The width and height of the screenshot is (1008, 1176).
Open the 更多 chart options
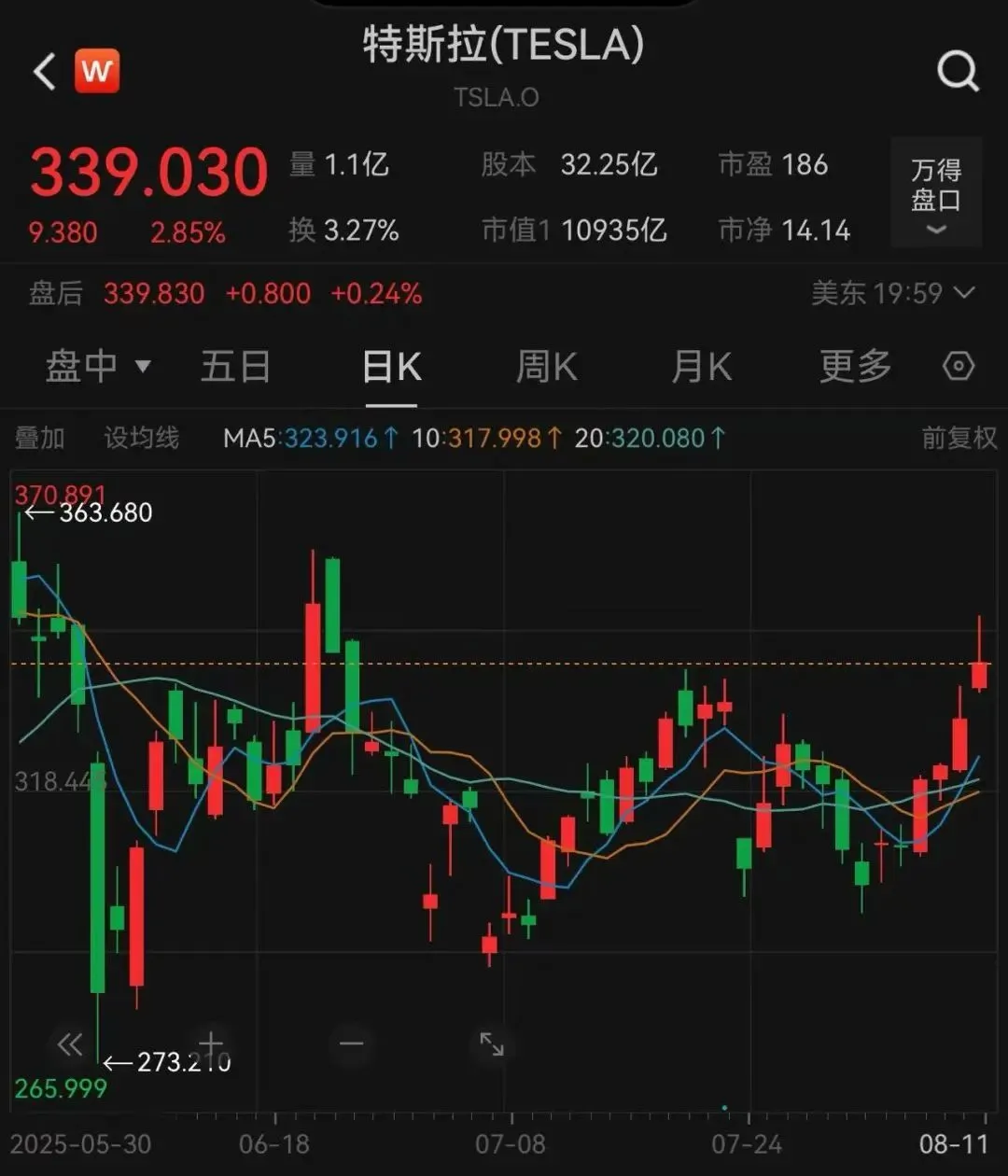point(855,367)
